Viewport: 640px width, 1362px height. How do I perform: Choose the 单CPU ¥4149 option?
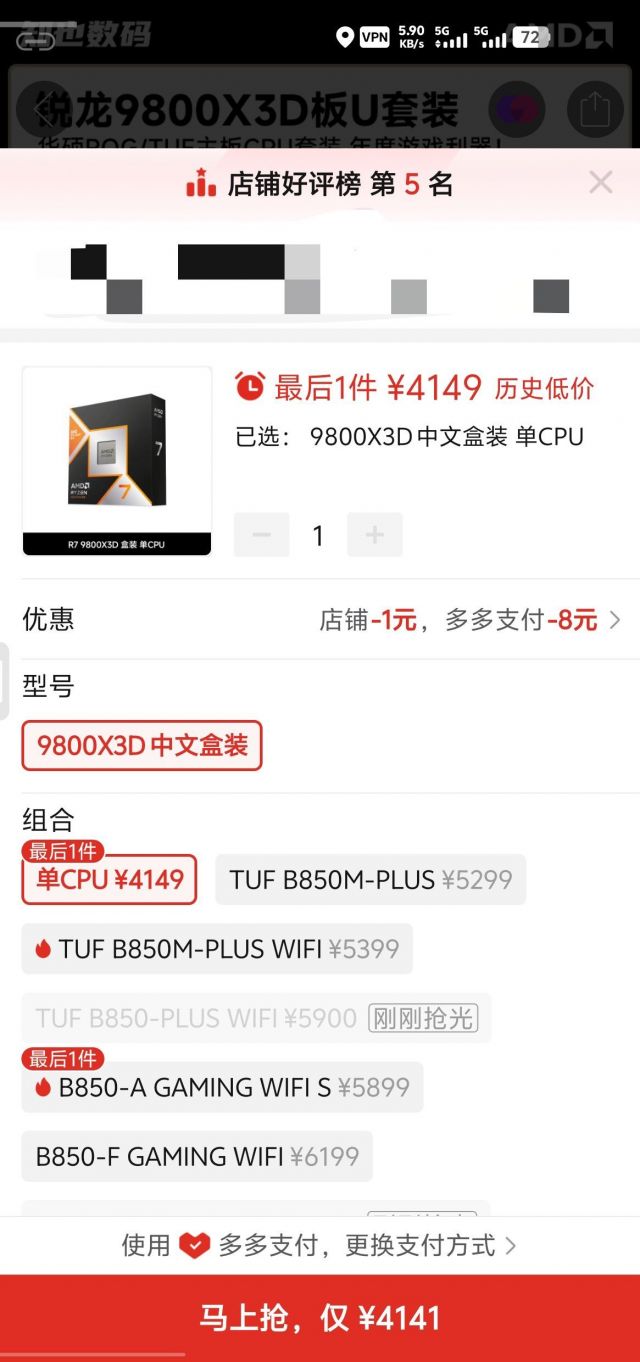(x=110, y=880)
